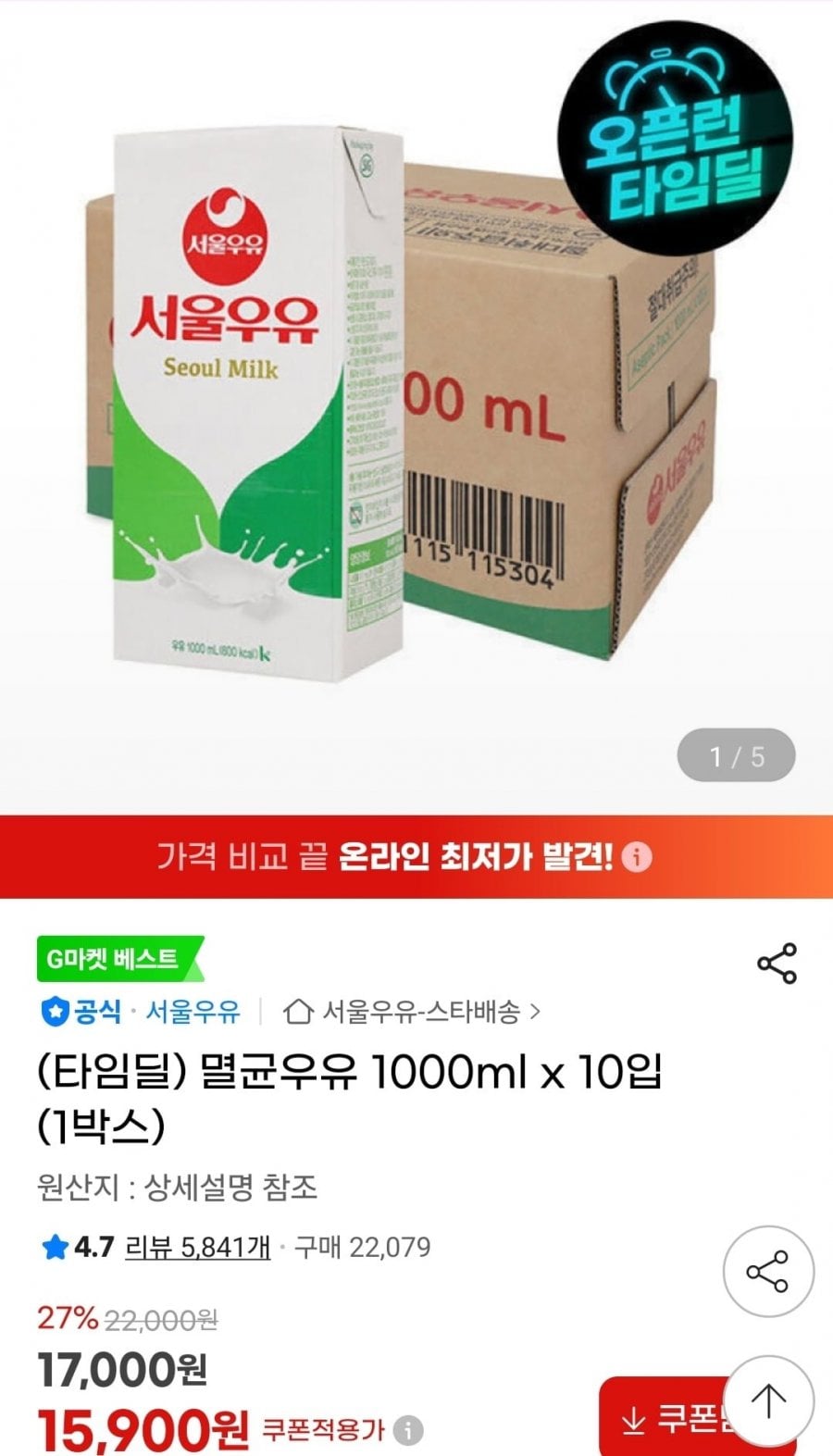The width and height of the screenshot is (833, 1456).
Task: Show info about 쿠폰적용가
Action: [408, 1430]
